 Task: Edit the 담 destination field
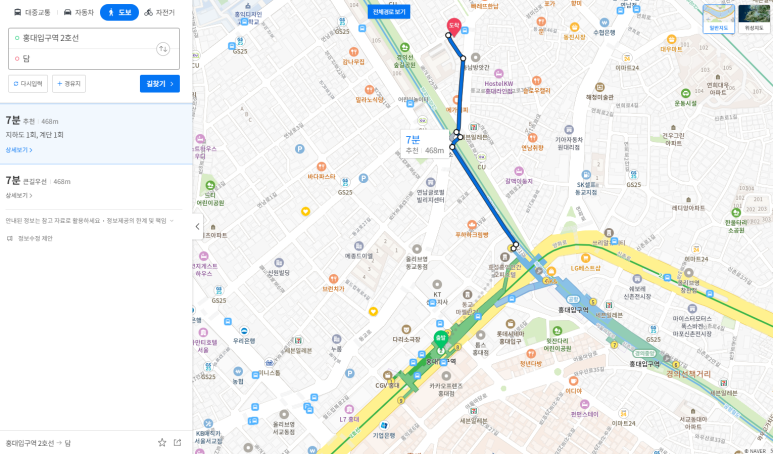coord(80,59)
